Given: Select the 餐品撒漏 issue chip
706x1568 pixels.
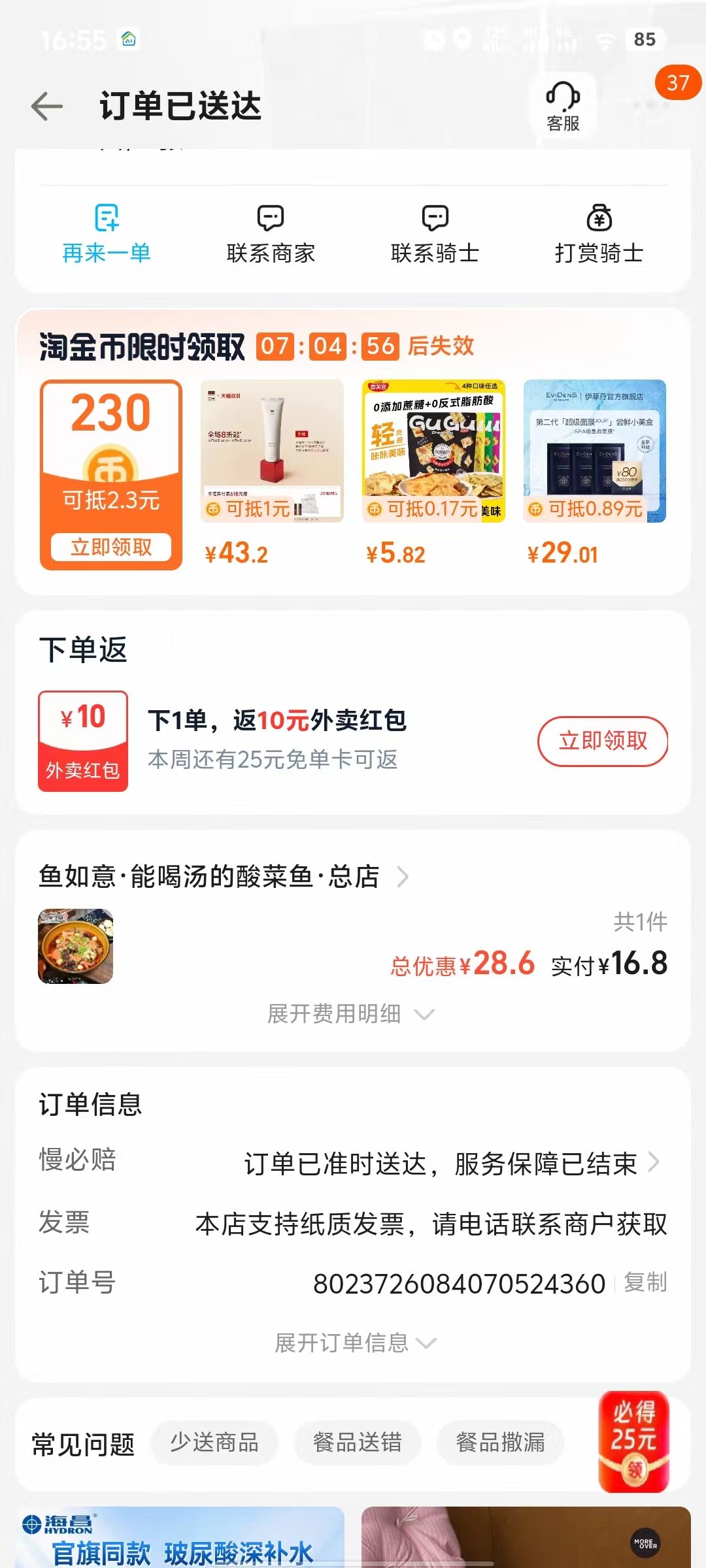Looking at the screenshot, I should click(x=500, y=1443).
